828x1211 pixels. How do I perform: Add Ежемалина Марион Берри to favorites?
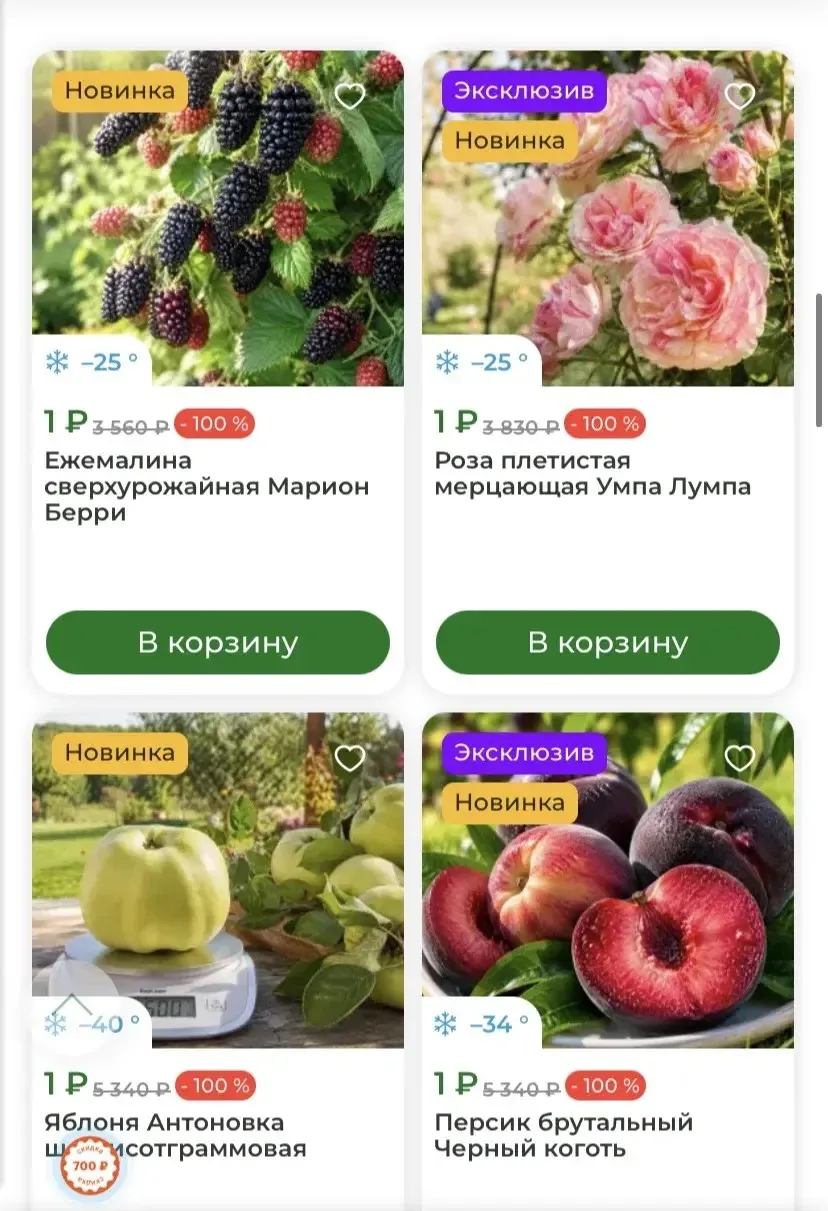(x=350, y=97)
